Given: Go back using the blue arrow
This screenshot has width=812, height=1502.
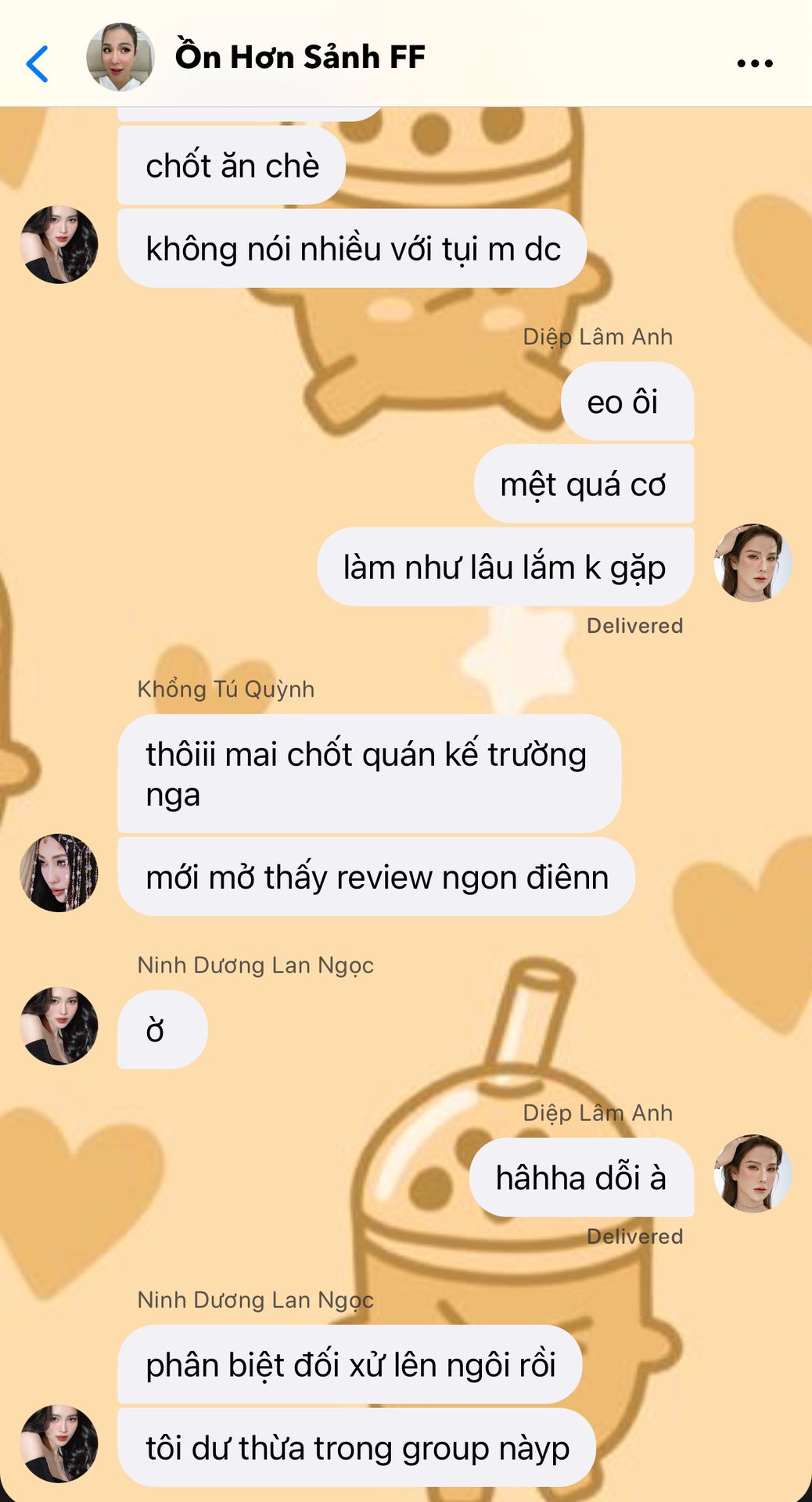Looking at the screenshot, I should (38, 63).
